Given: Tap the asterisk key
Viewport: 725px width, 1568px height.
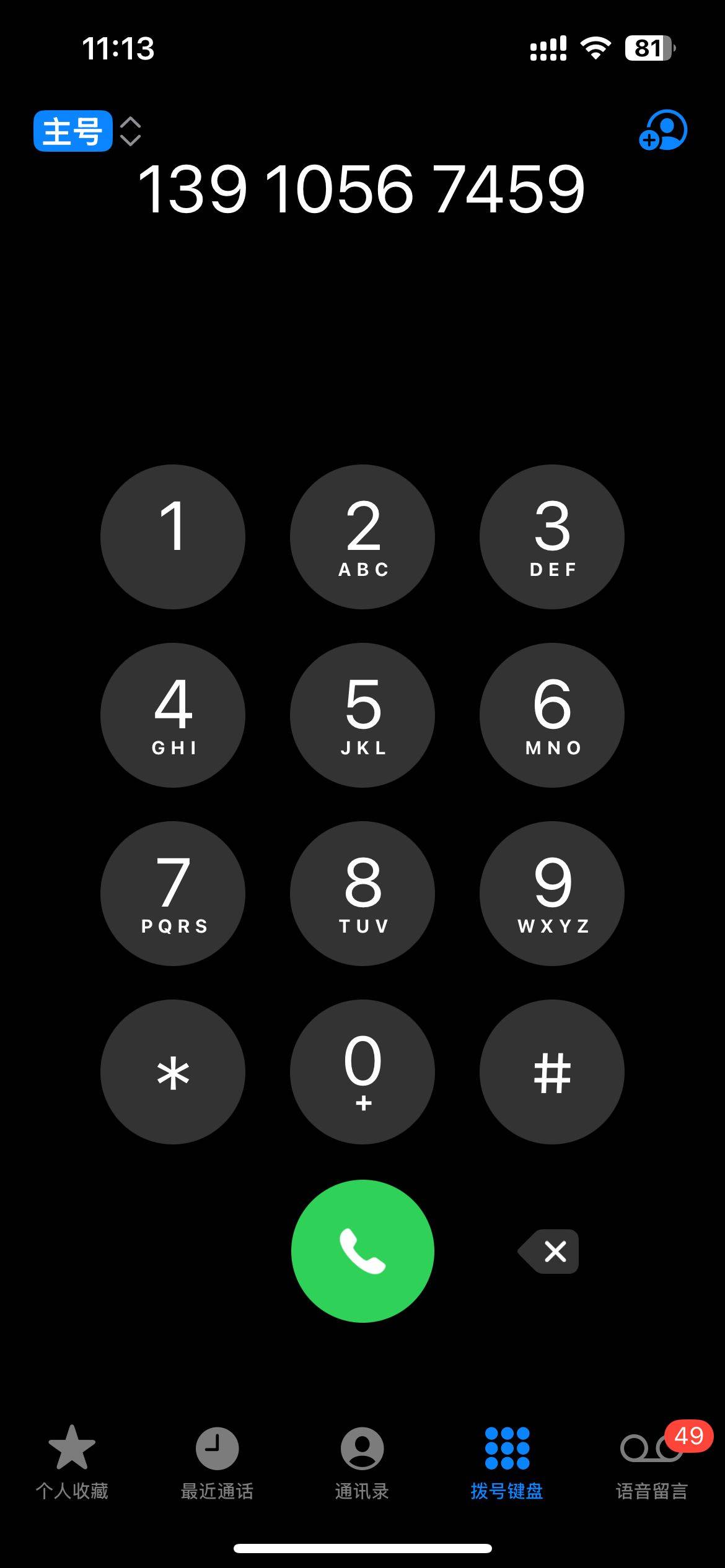Looking at the screenshot, I should 173,1071.
